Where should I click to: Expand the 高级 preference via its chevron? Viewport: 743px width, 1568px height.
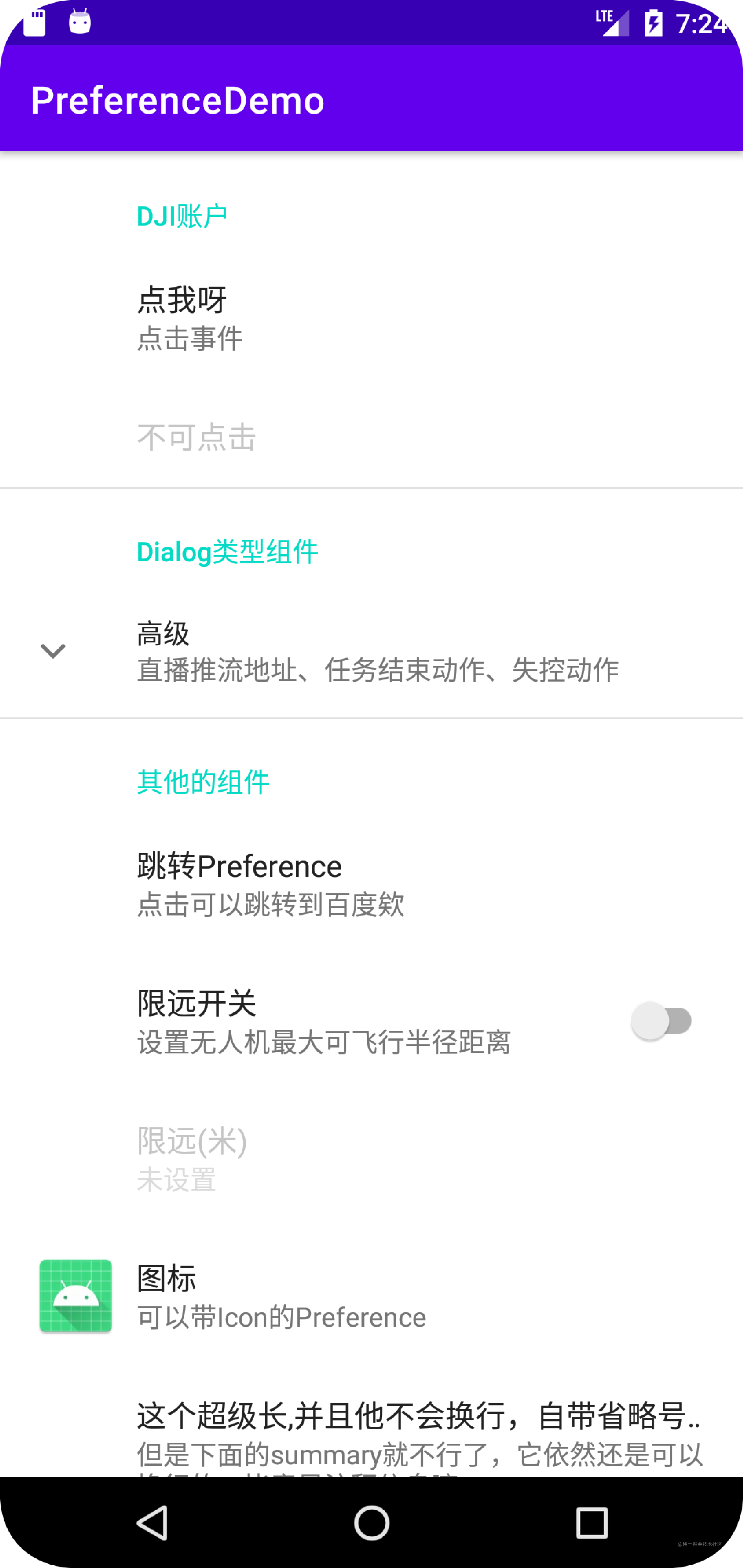point(53,651)
